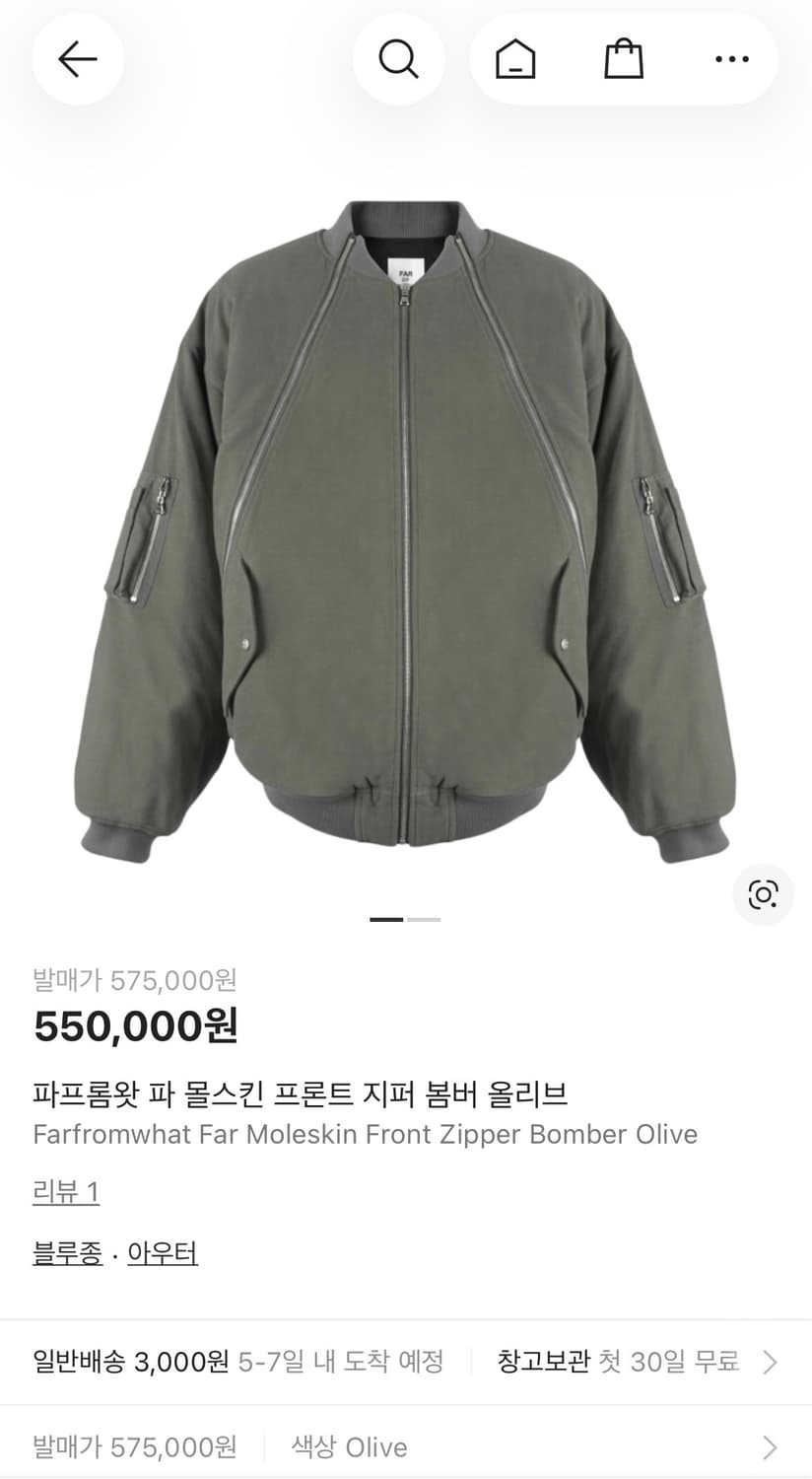Activate the camera lens toggle on the photo
This screenshot has height=1479, width=812.
point(762,895)
